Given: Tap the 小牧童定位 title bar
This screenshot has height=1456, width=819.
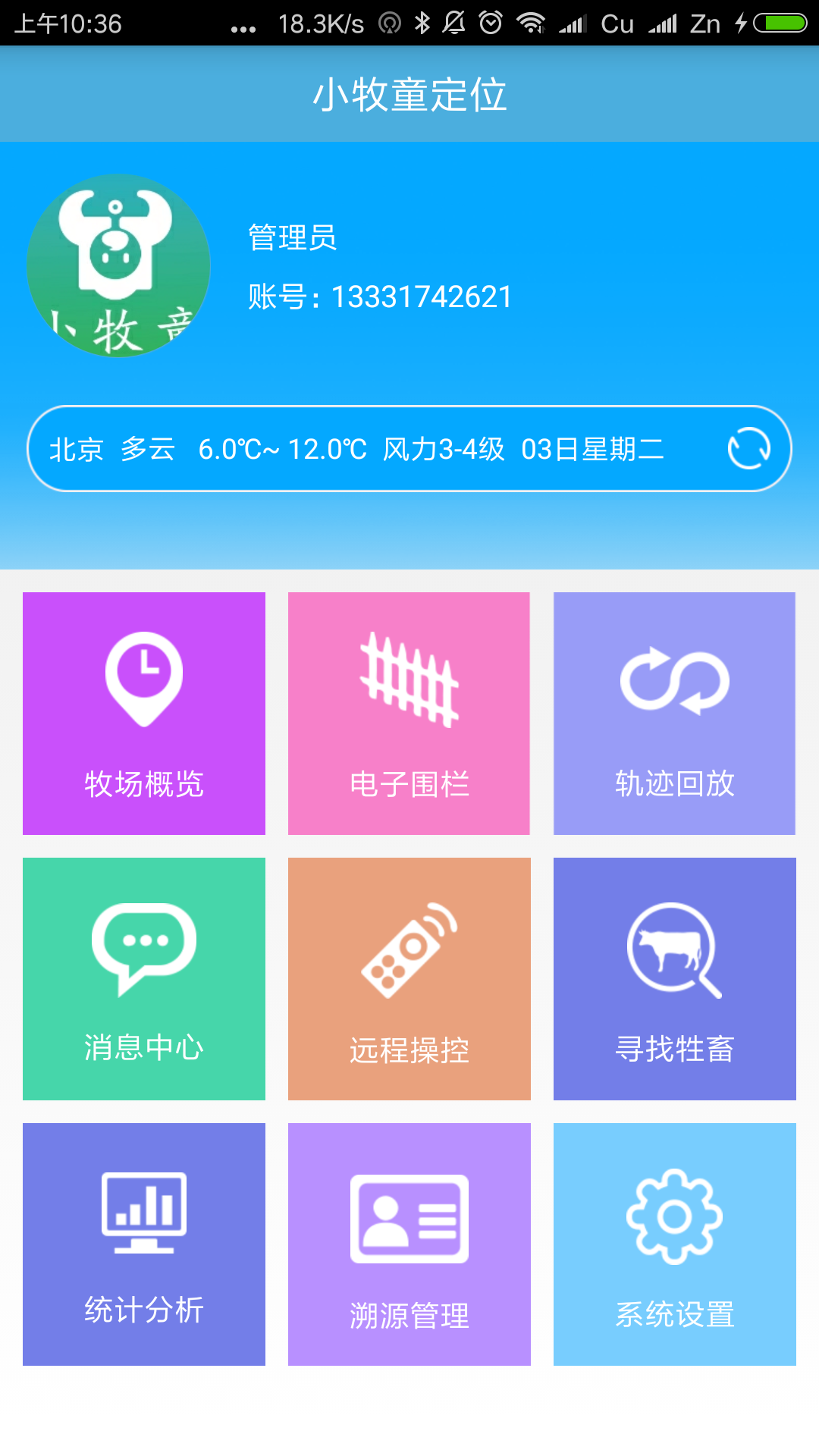Looking at the screenshot, I should click(409, 94).
